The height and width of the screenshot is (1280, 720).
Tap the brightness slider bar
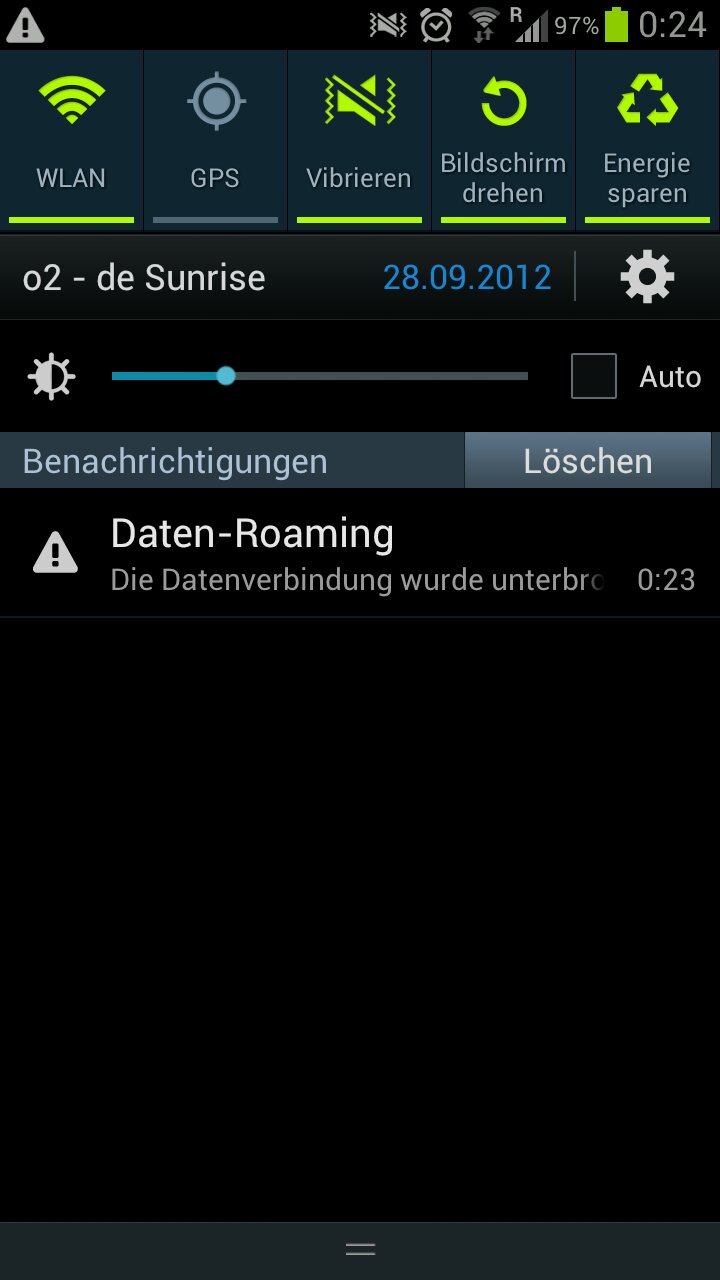pos(320,376)
